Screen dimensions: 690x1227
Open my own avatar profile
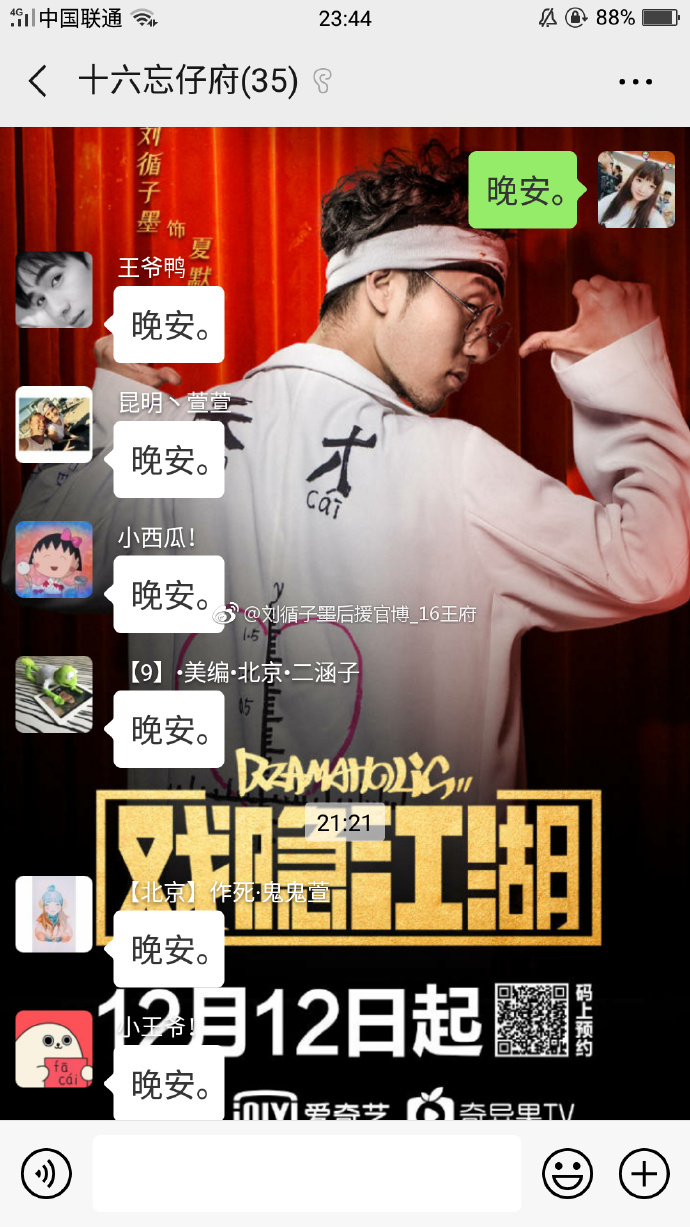tap(636, 190)
